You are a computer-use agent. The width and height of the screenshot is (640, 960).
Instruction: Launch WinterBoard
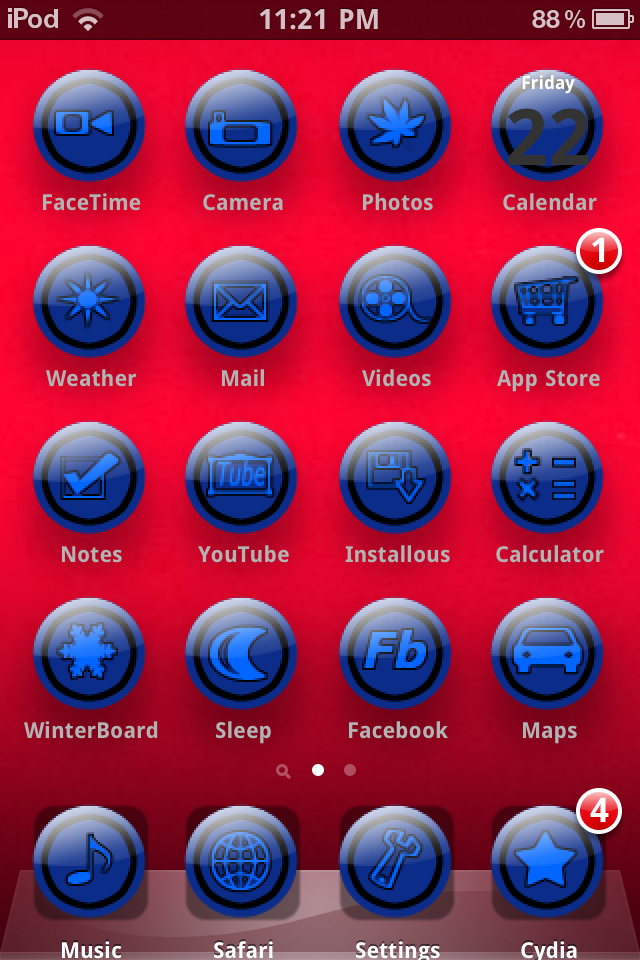pos(90,653)
